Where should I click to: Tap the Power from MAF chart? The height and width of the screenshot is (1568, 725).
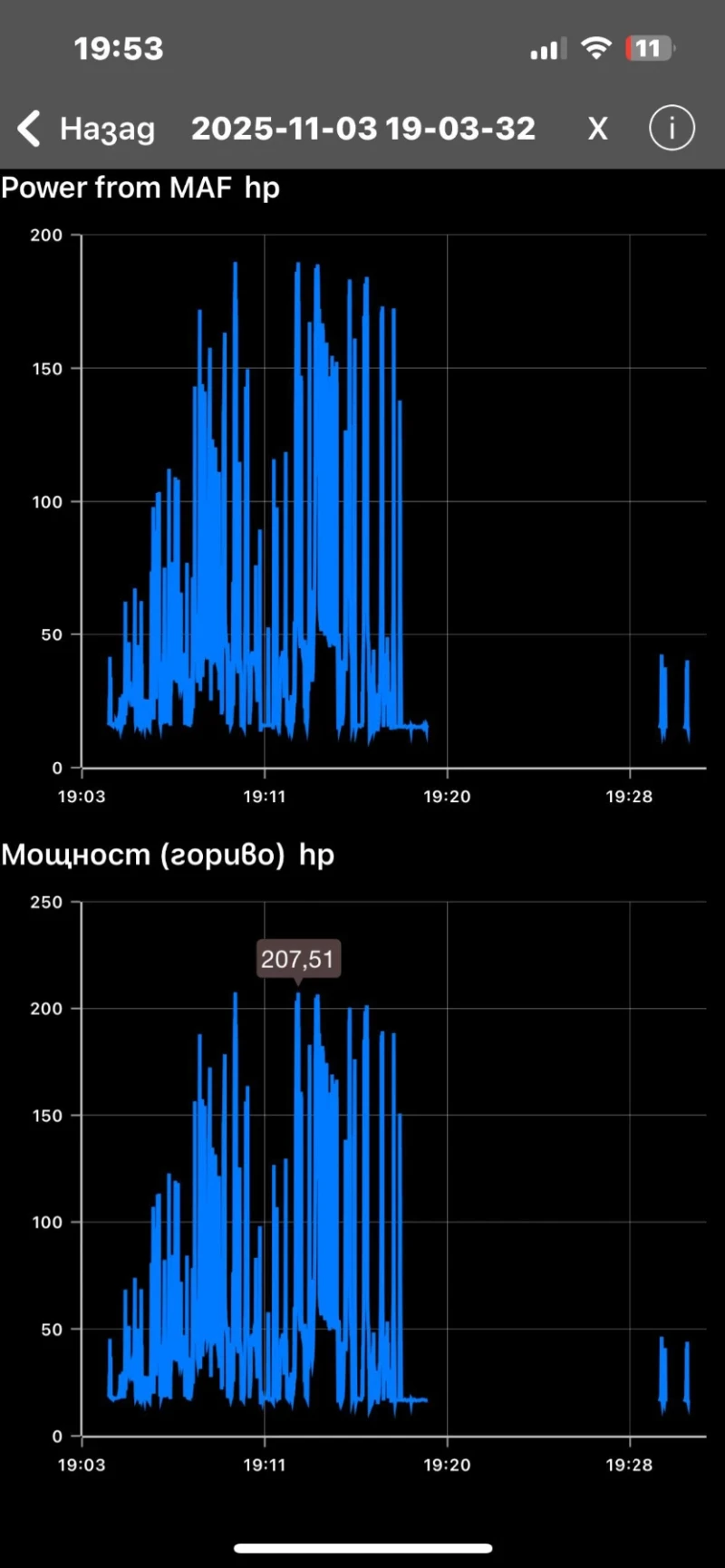tap(393, 500)
